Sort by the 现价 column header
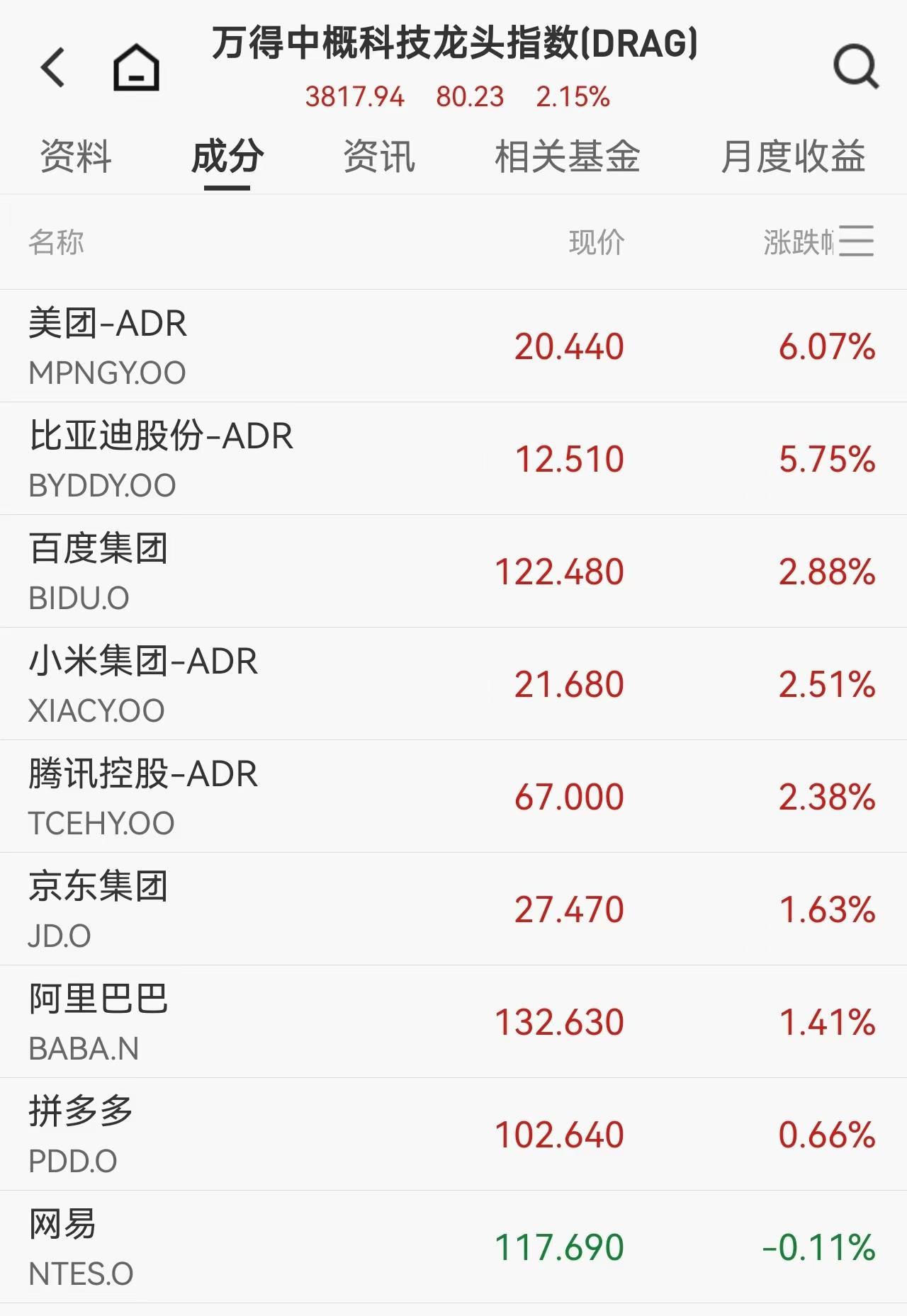 (599, 241)
